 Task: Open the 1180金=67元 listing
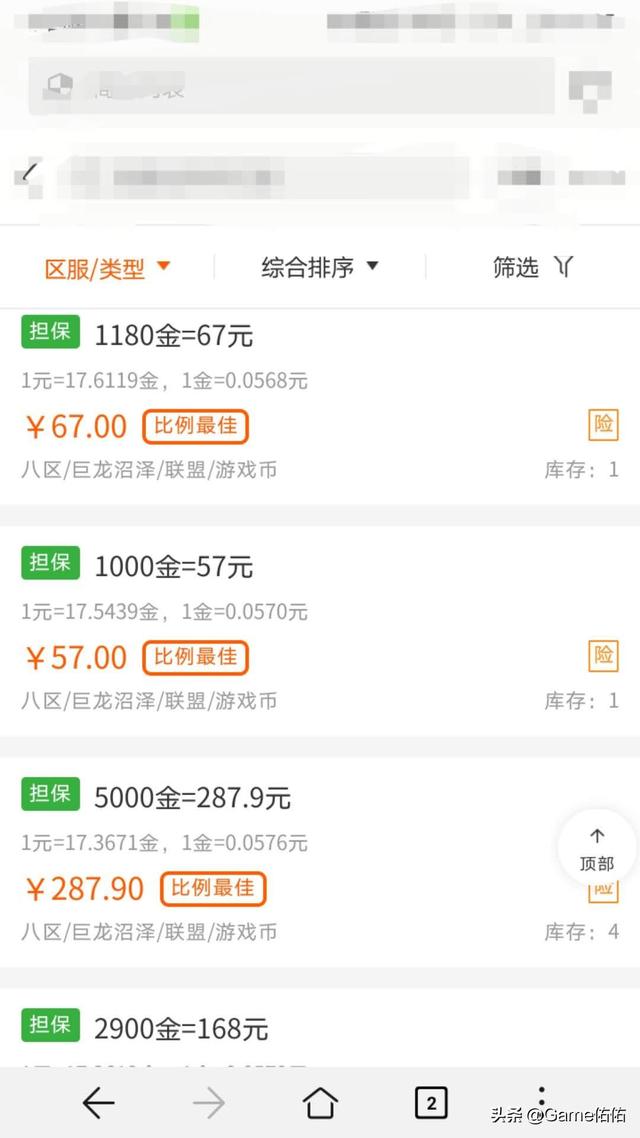(x=320, y=406)
